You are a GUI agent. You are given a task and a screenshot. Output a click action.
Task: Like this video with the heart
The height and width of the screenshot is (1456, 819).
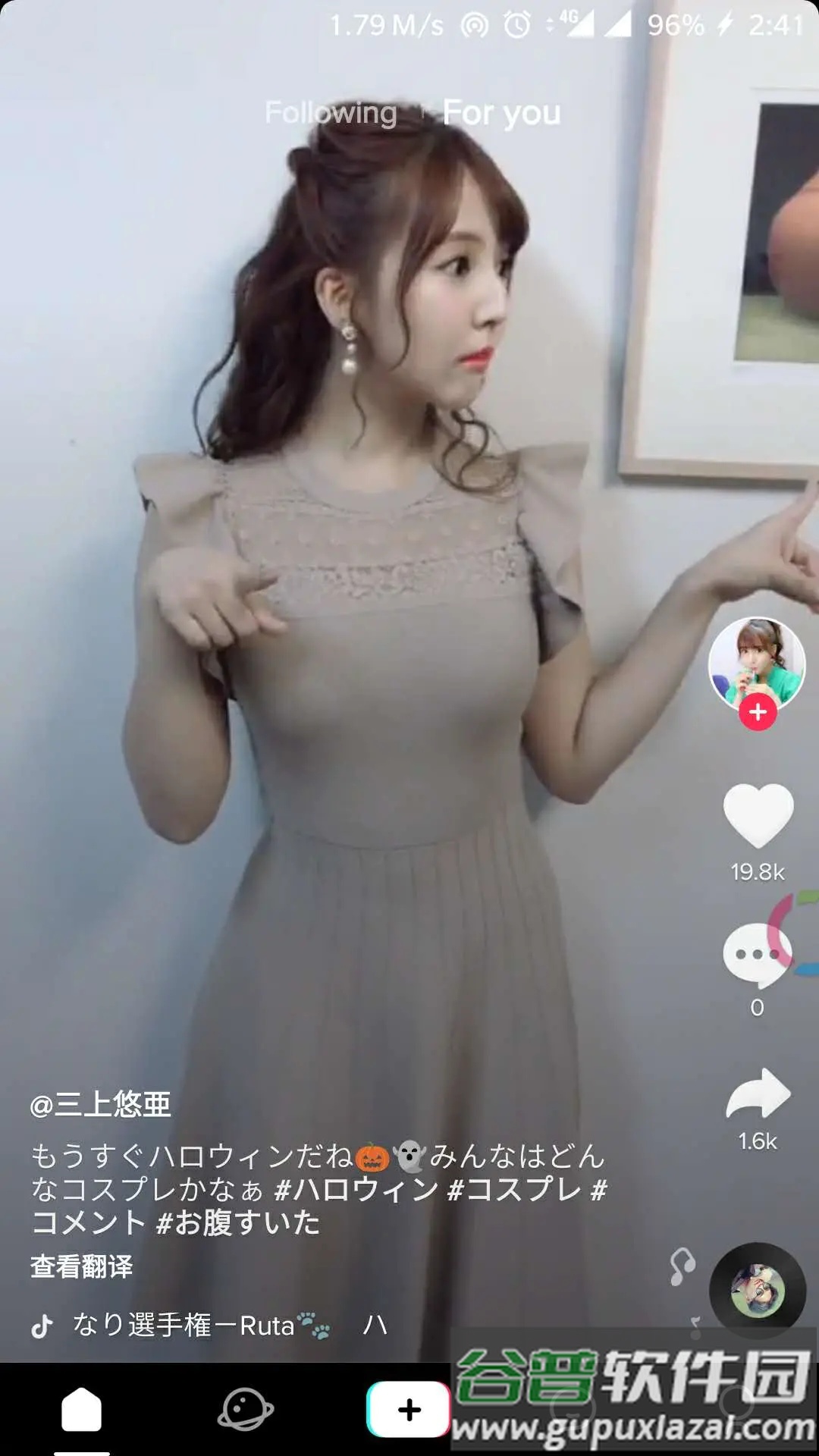[x=758, y=816]
